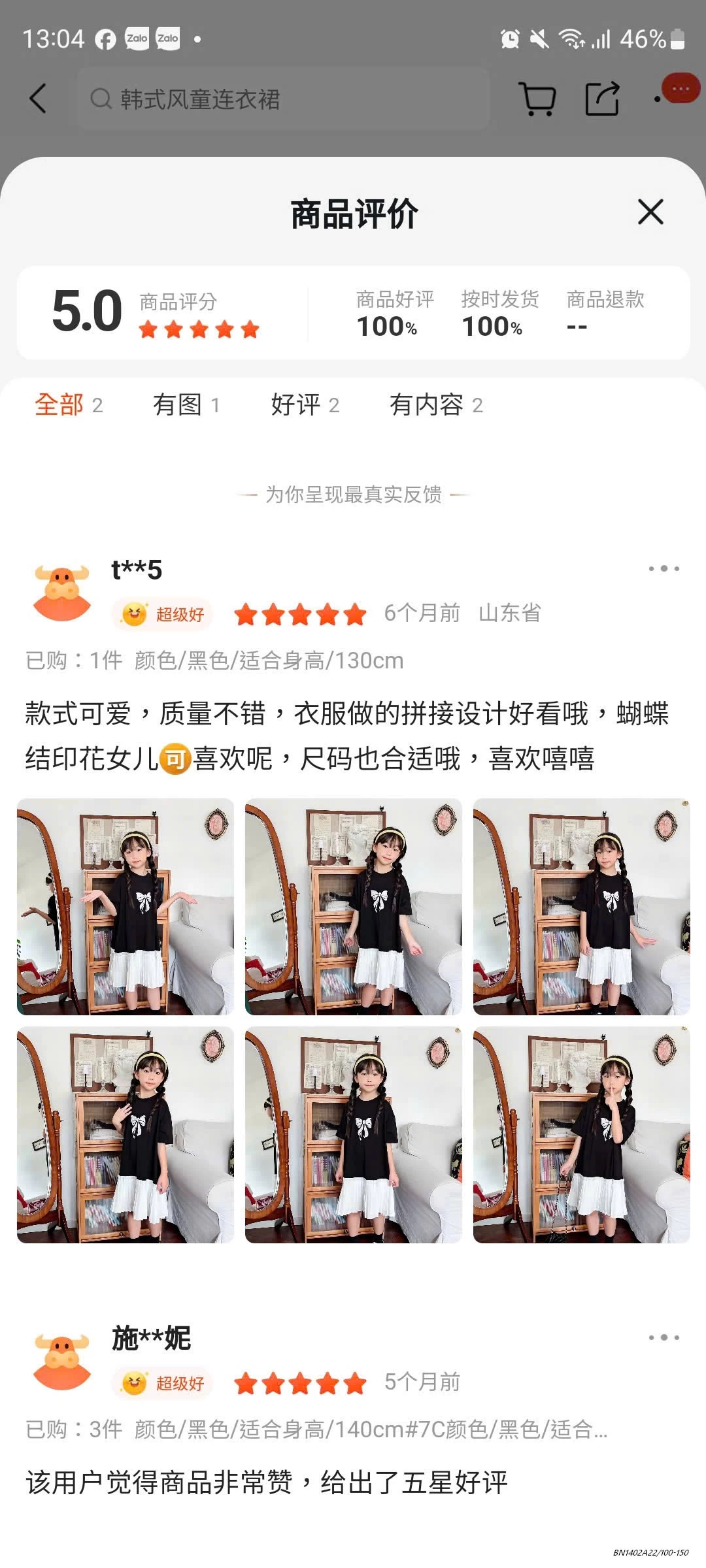The width and height of the screenshot is (706, 1568).
Task: Tap the search box with 韩式风童连衣裙
Action: 283,99
